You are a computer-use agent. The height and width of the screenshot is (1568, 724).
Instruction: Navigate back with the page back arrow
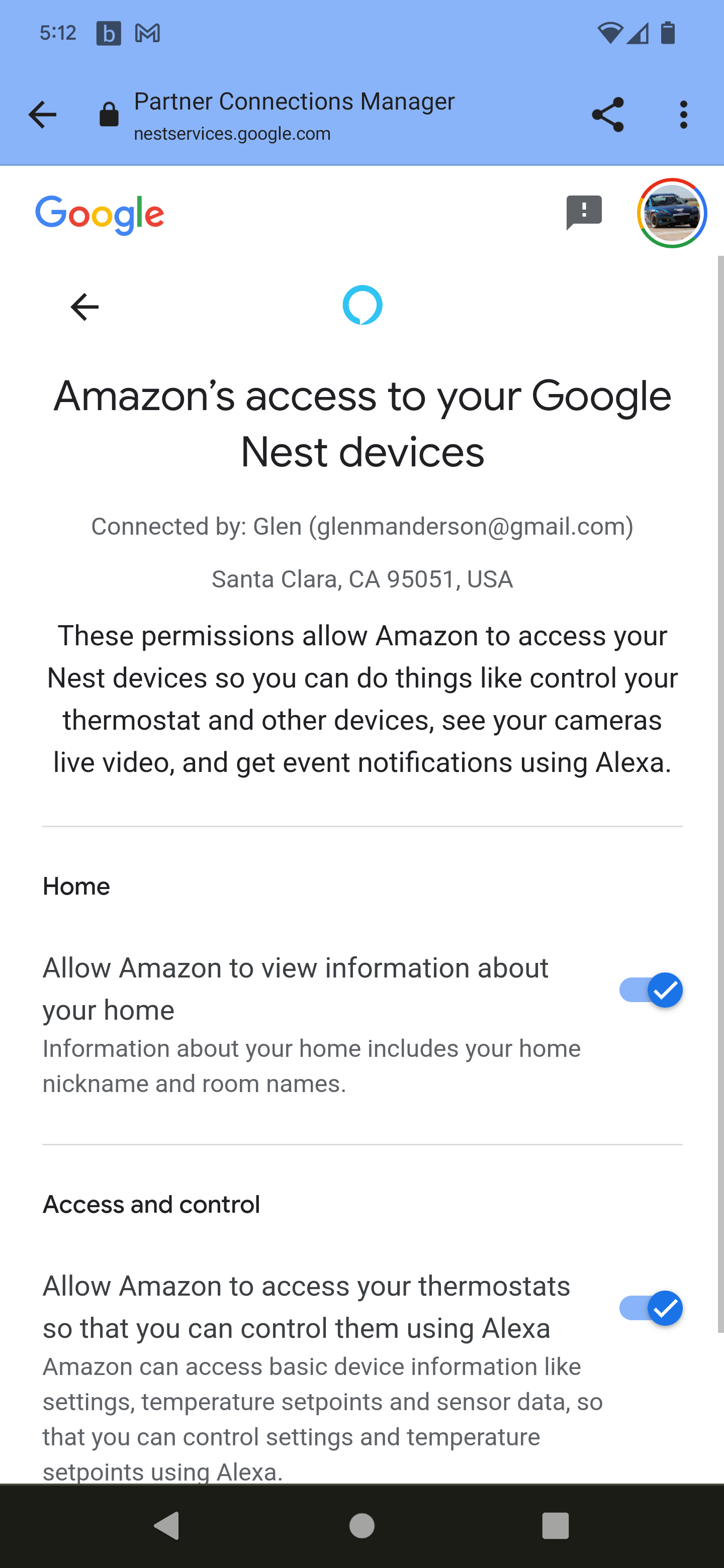point(84,308)
